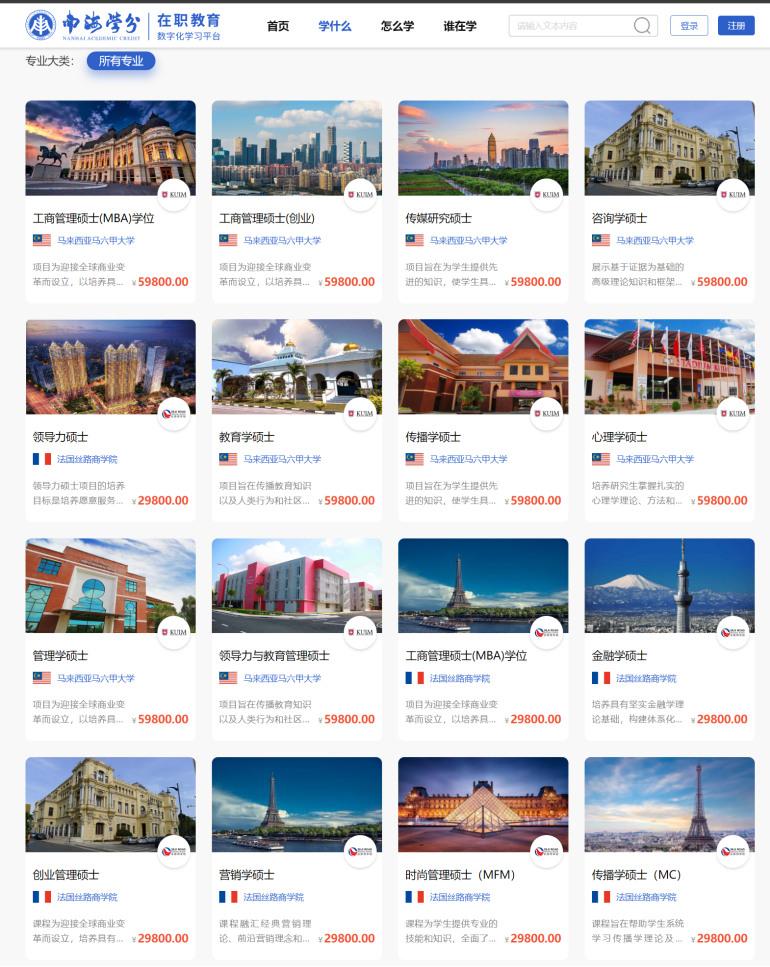770x967 pixels.
Task: Open the 工商管理硕士(创业) course card
Action: [297, 200]
